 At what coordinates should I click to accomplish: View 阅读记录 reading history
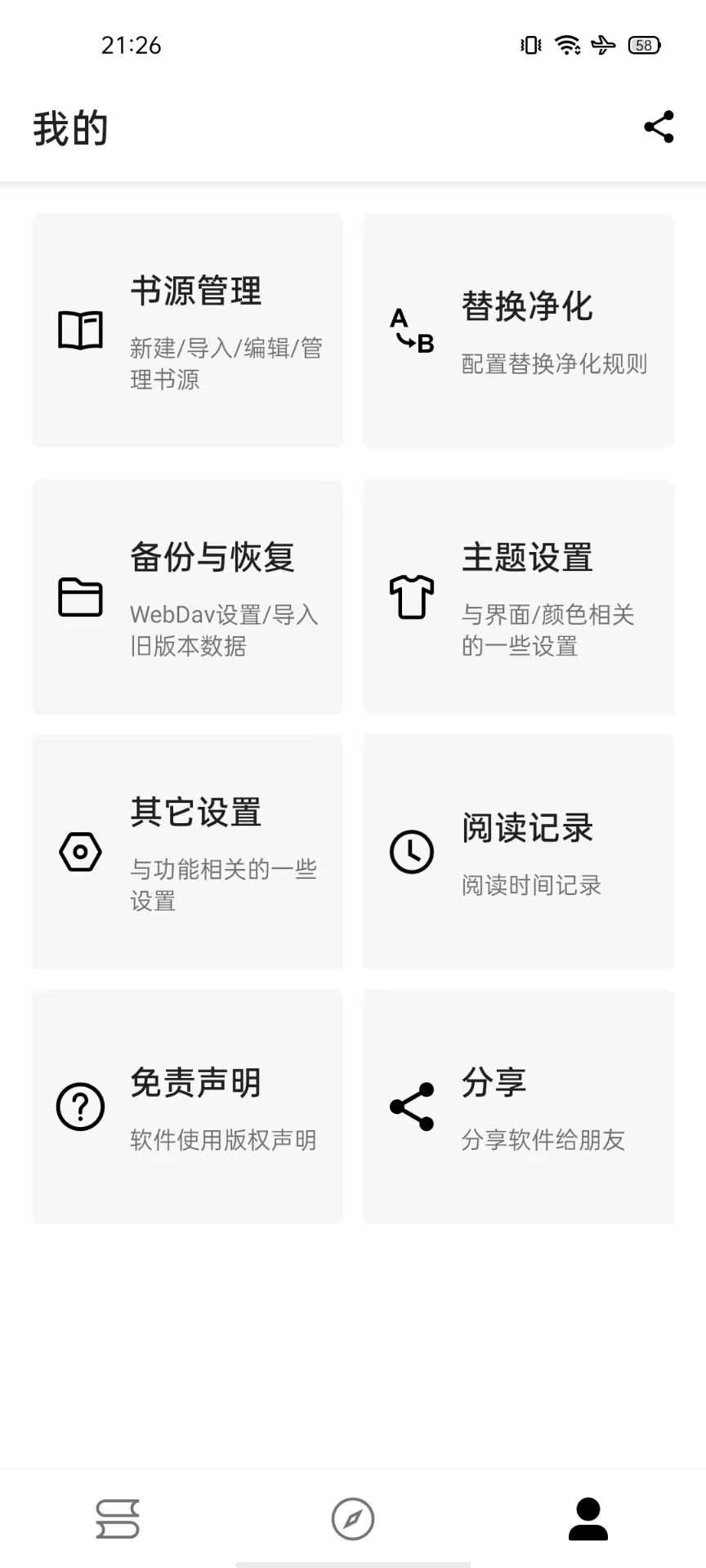519,852
